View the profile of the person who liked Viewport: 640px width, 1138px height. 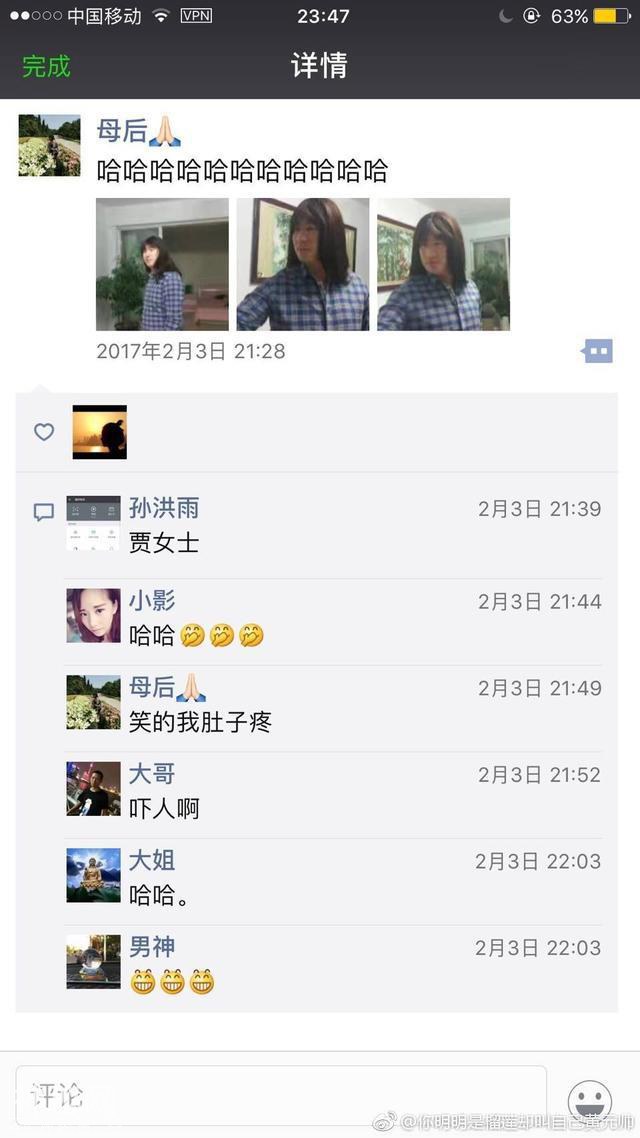coord(100,432)
